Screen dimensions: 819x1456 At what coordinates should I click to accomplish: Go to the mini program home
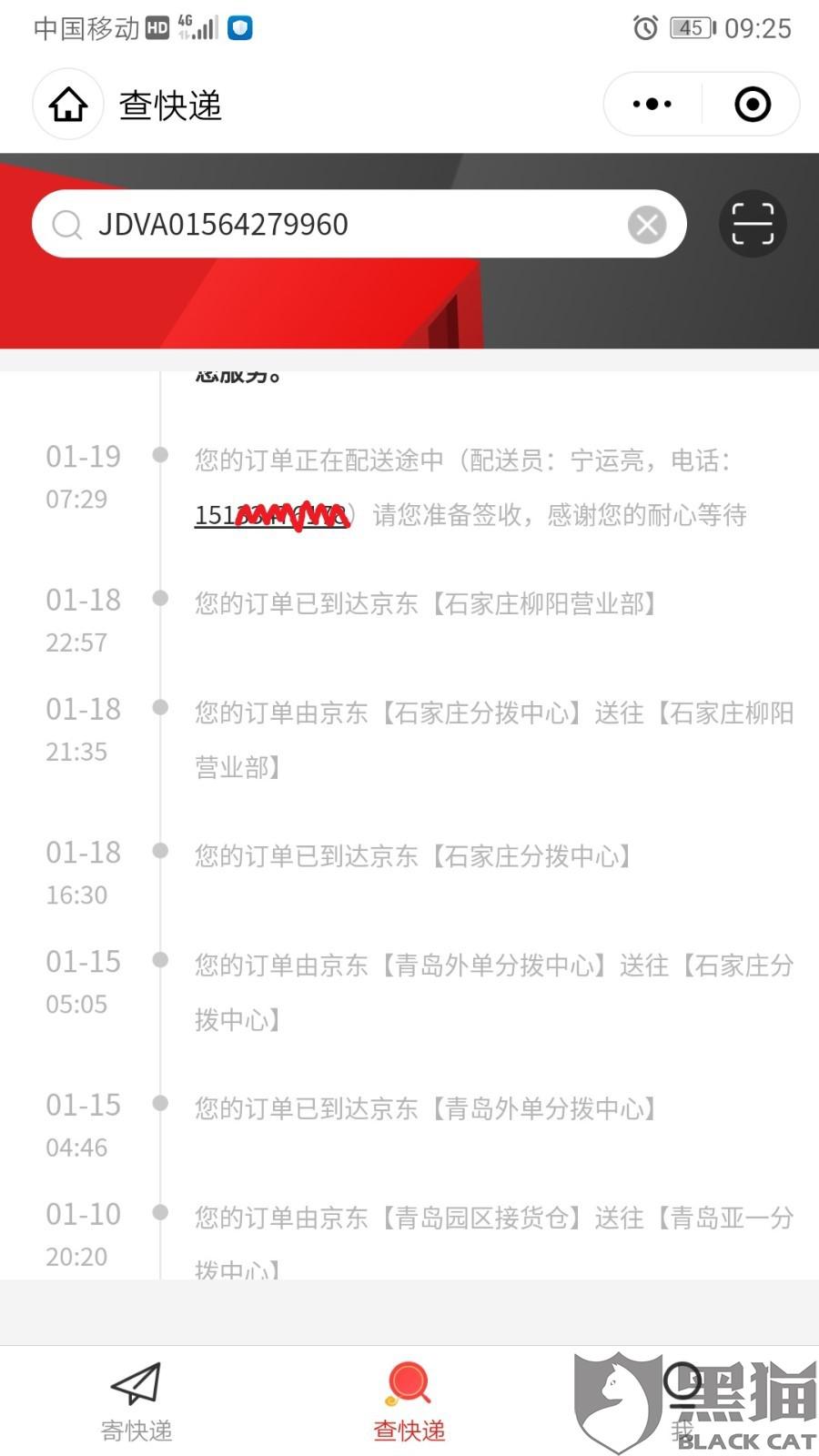(x=68, y=105)
